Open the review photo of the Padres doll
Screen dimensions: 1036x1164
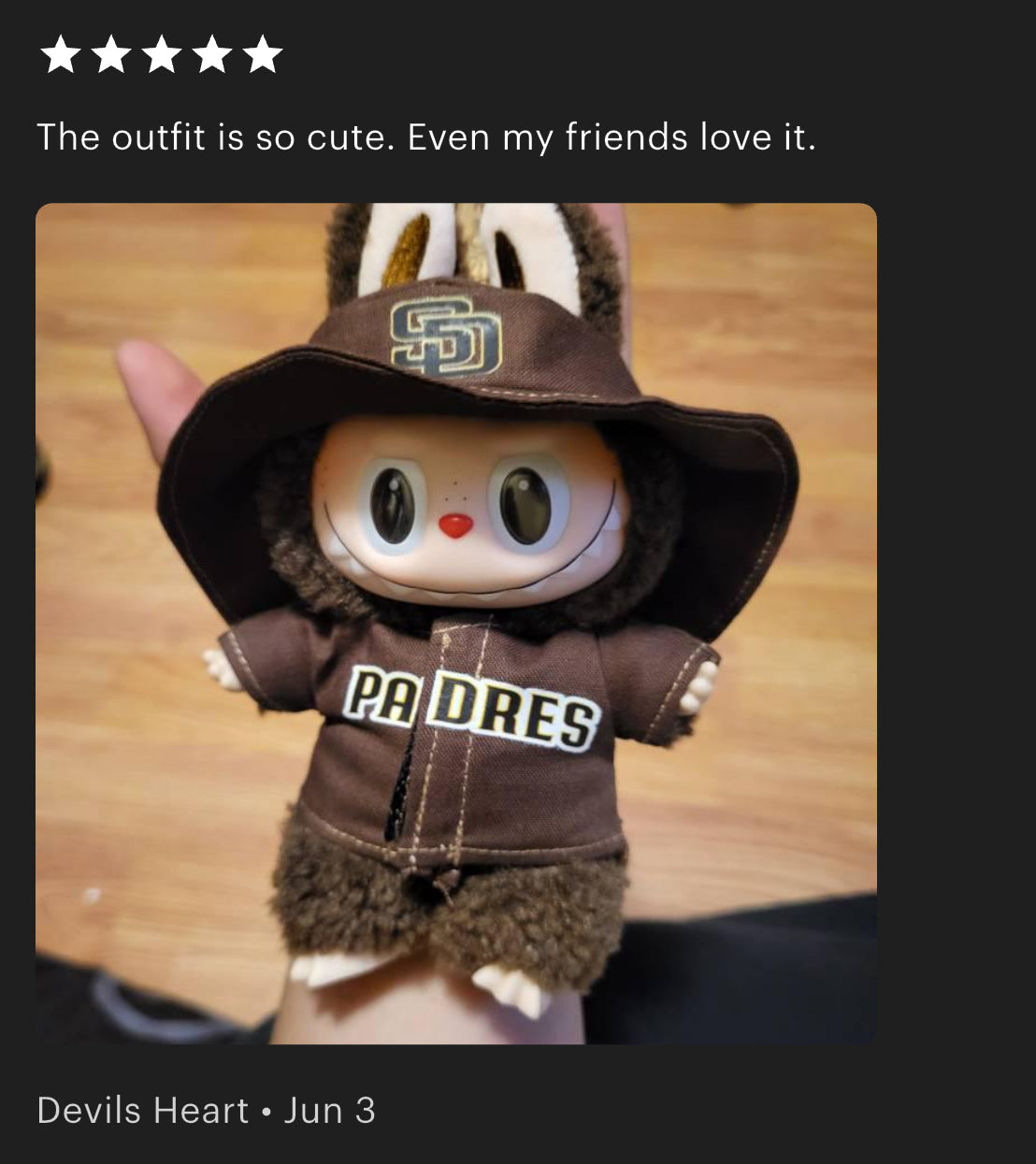pos(456,623)
